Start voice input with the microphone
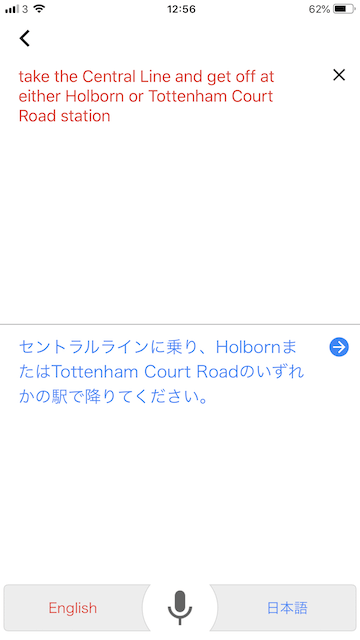360x640 pixels. pos(180,608)
